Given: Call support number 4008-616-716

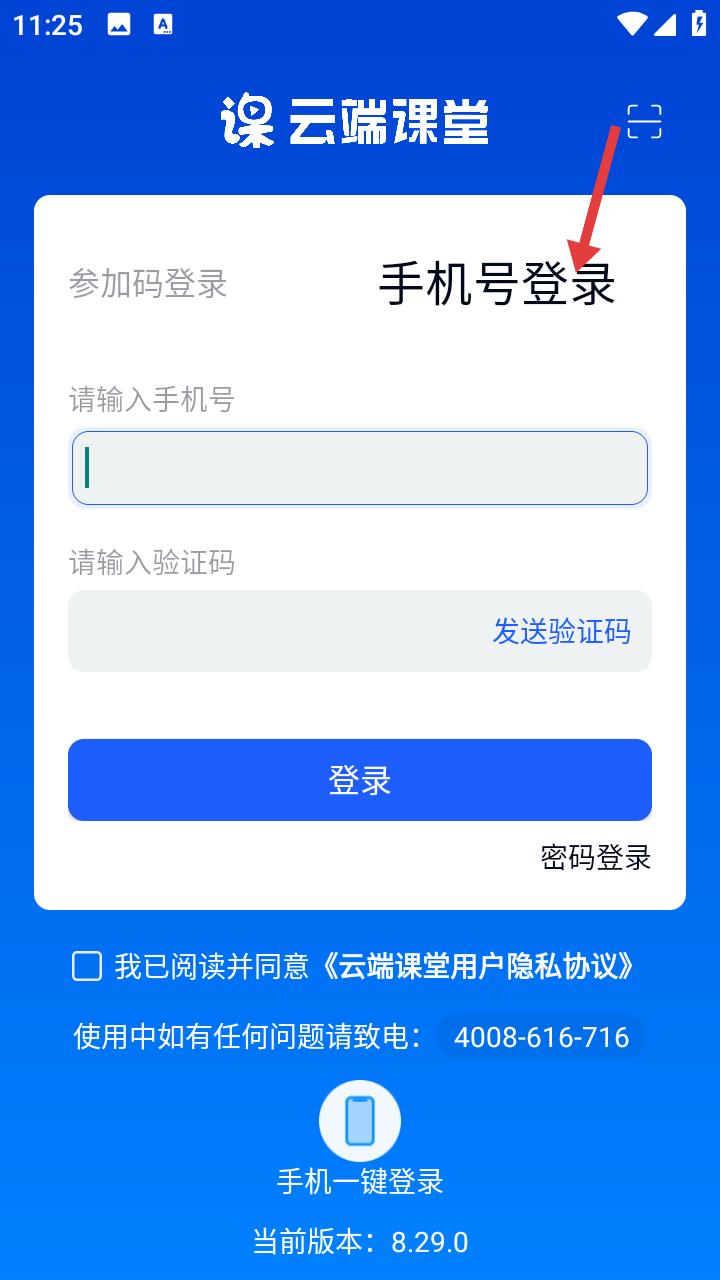Looking at the screenshot, I should click(541, 1037).
